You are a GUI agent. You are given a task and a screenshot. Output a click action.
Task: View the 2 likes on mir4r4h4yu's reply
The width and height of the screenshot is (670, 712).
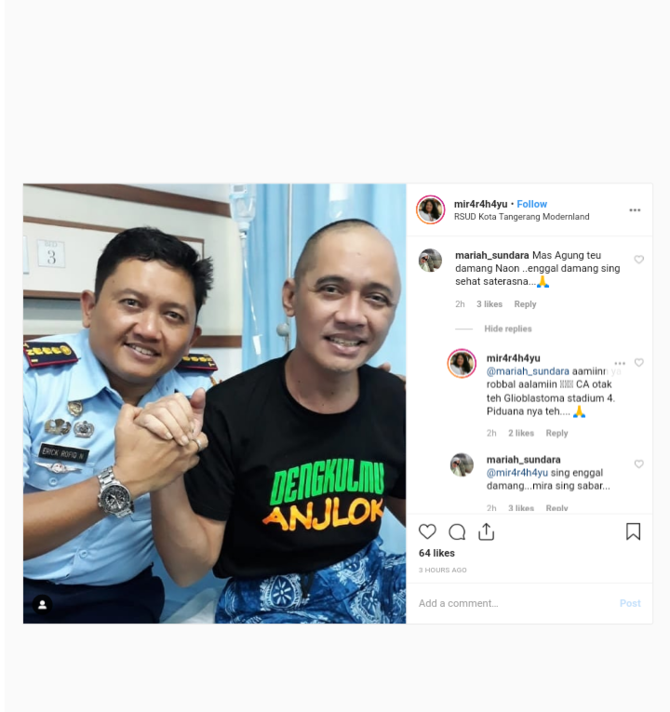click(521, 433)
